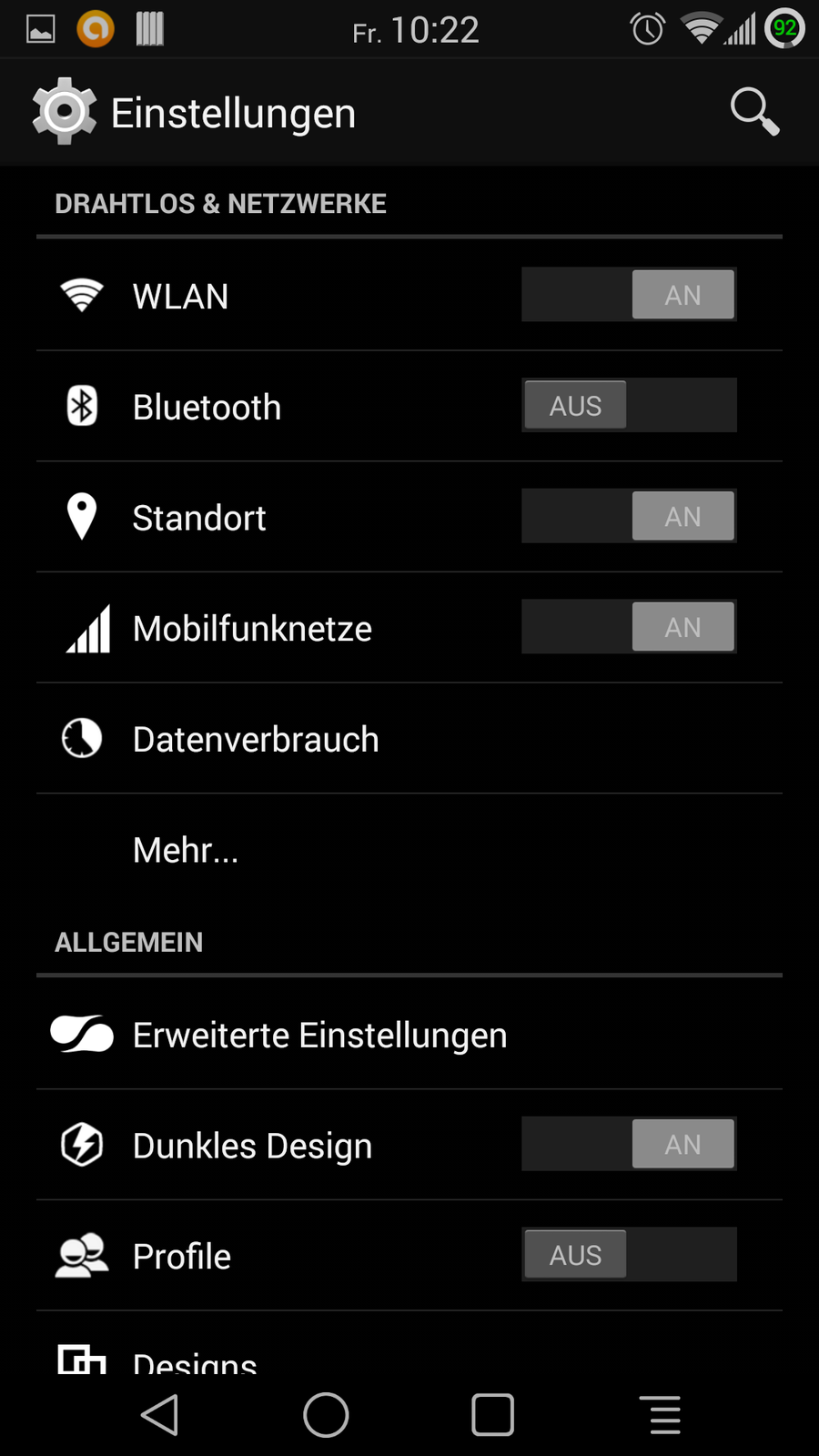Show recent apps
This screenshot has width=819, height=1456.
(492, 1415)
